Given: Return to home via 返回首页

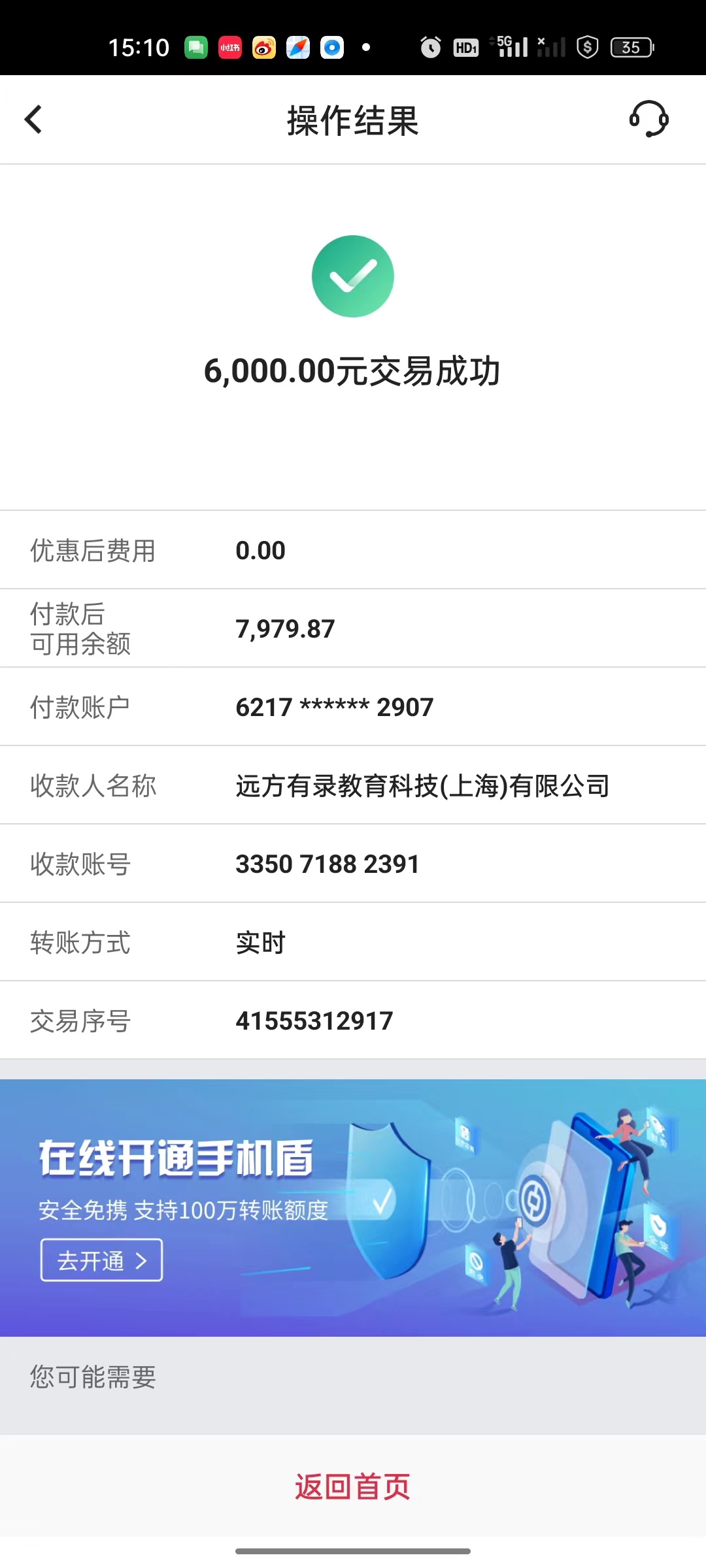Looking at the screenshot, I should 352,1486.
